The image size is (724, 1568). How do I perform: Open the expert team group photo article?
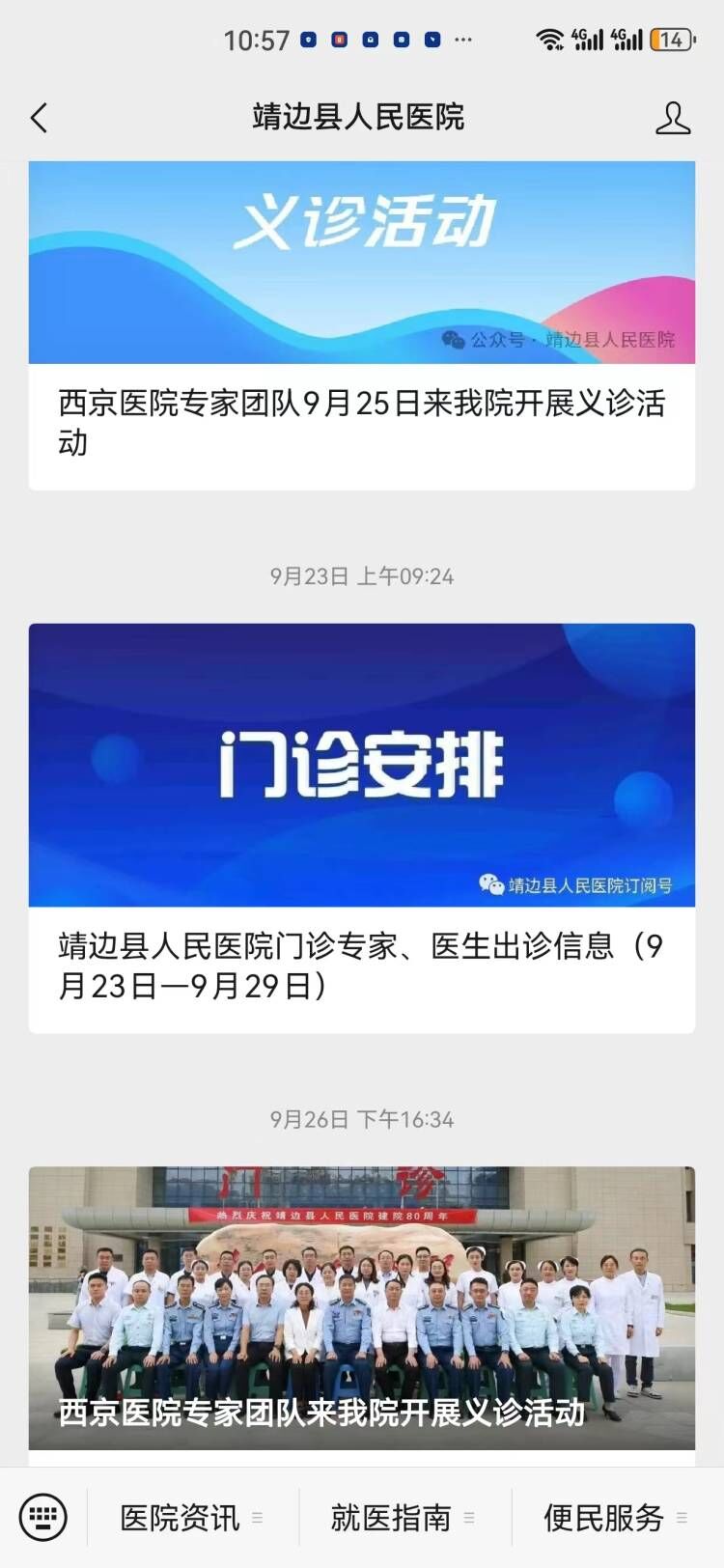point(362,1307)
